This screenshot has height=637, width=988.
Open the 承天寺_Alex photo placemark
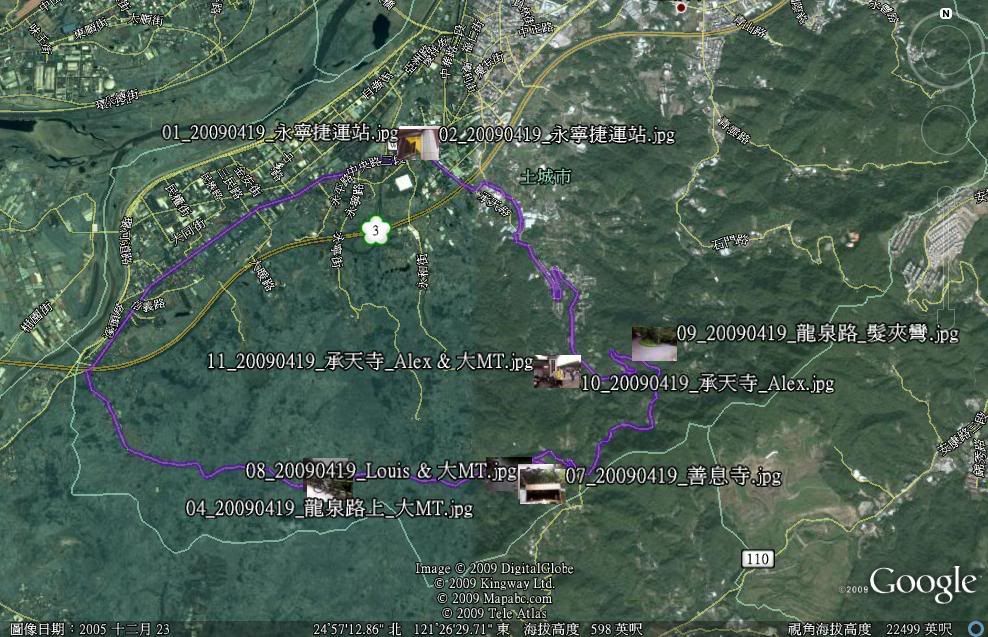(x=558, y=371)
